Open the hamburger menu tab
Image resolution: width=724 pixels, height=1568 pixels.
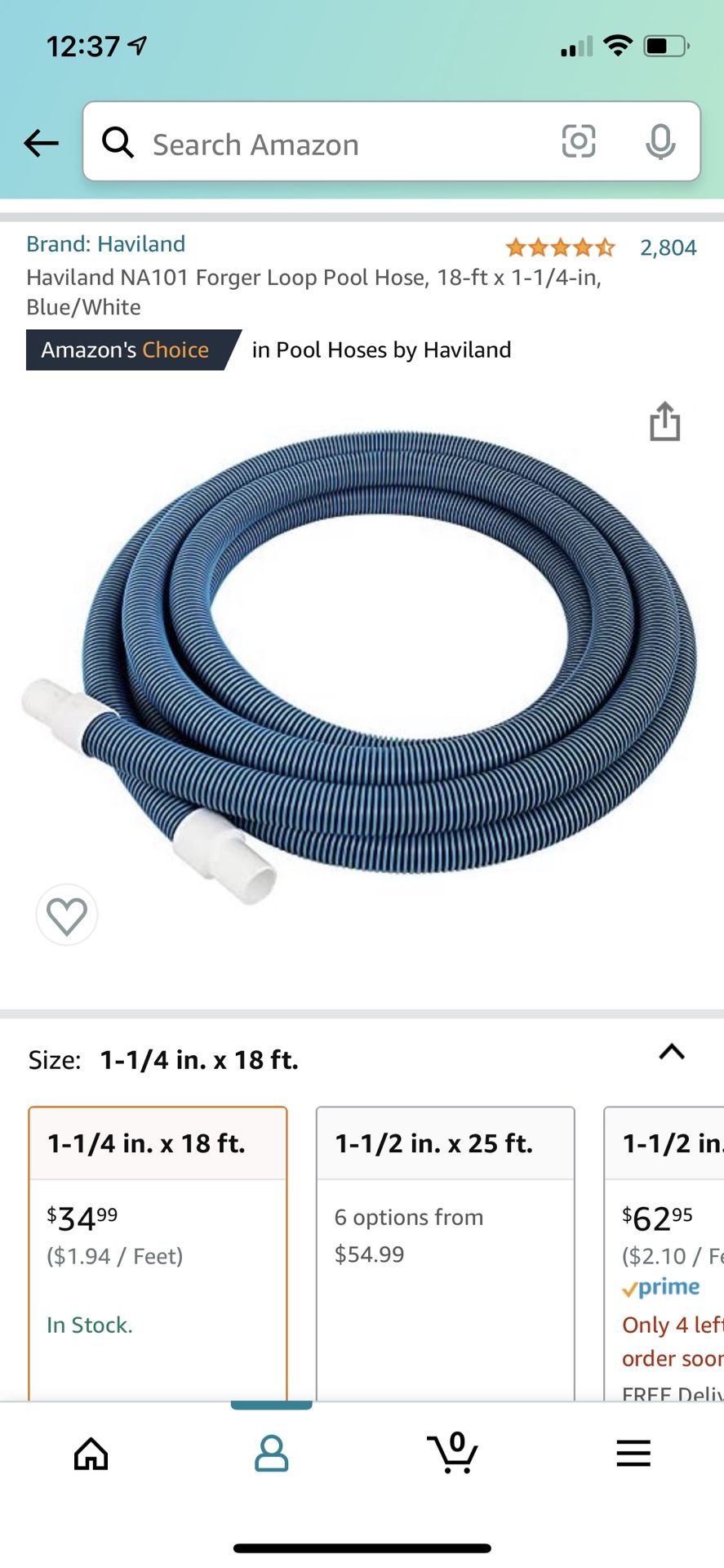click(x=633, y=1454)
